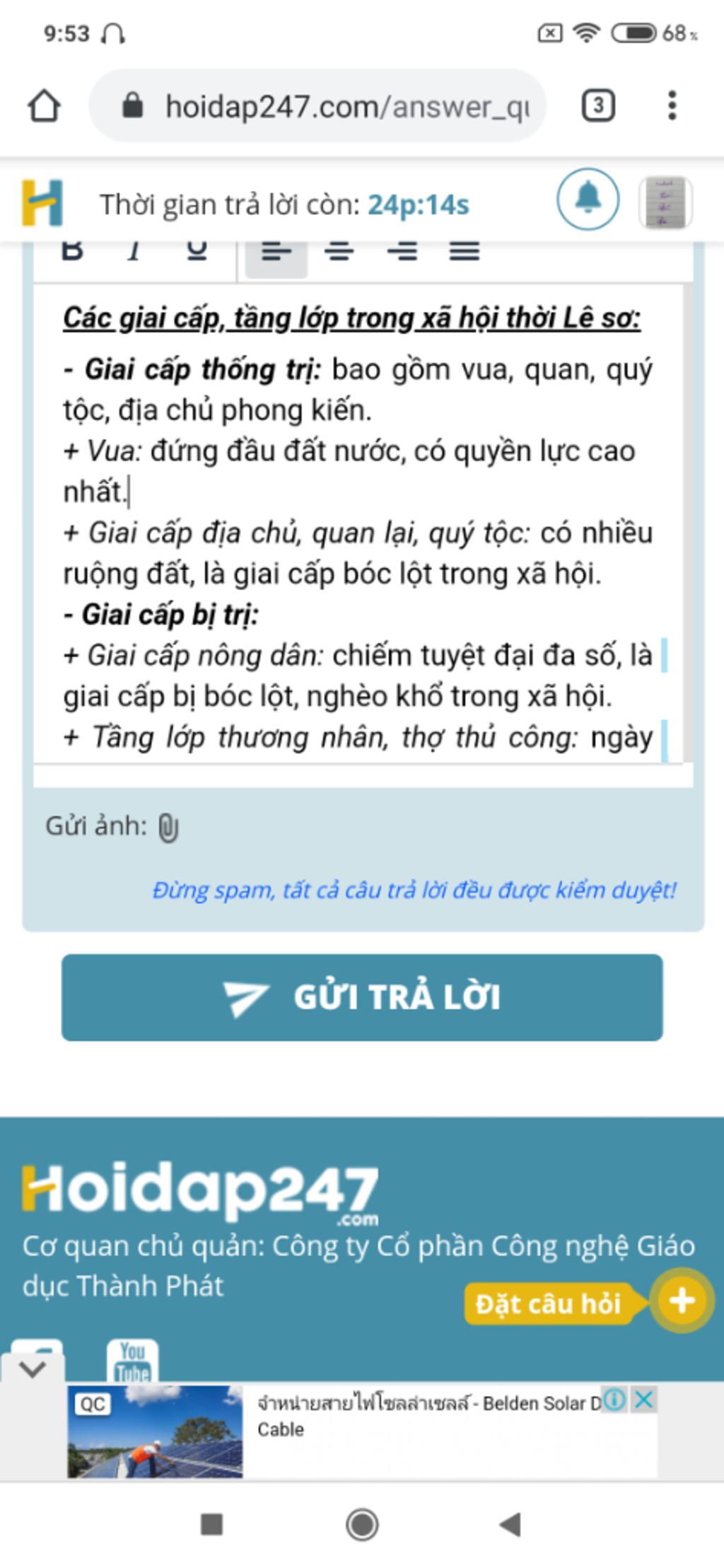Apply italic formatting in the editor
The height and width of the screenshot is (1568, 724).
click(x=134, y=252)
